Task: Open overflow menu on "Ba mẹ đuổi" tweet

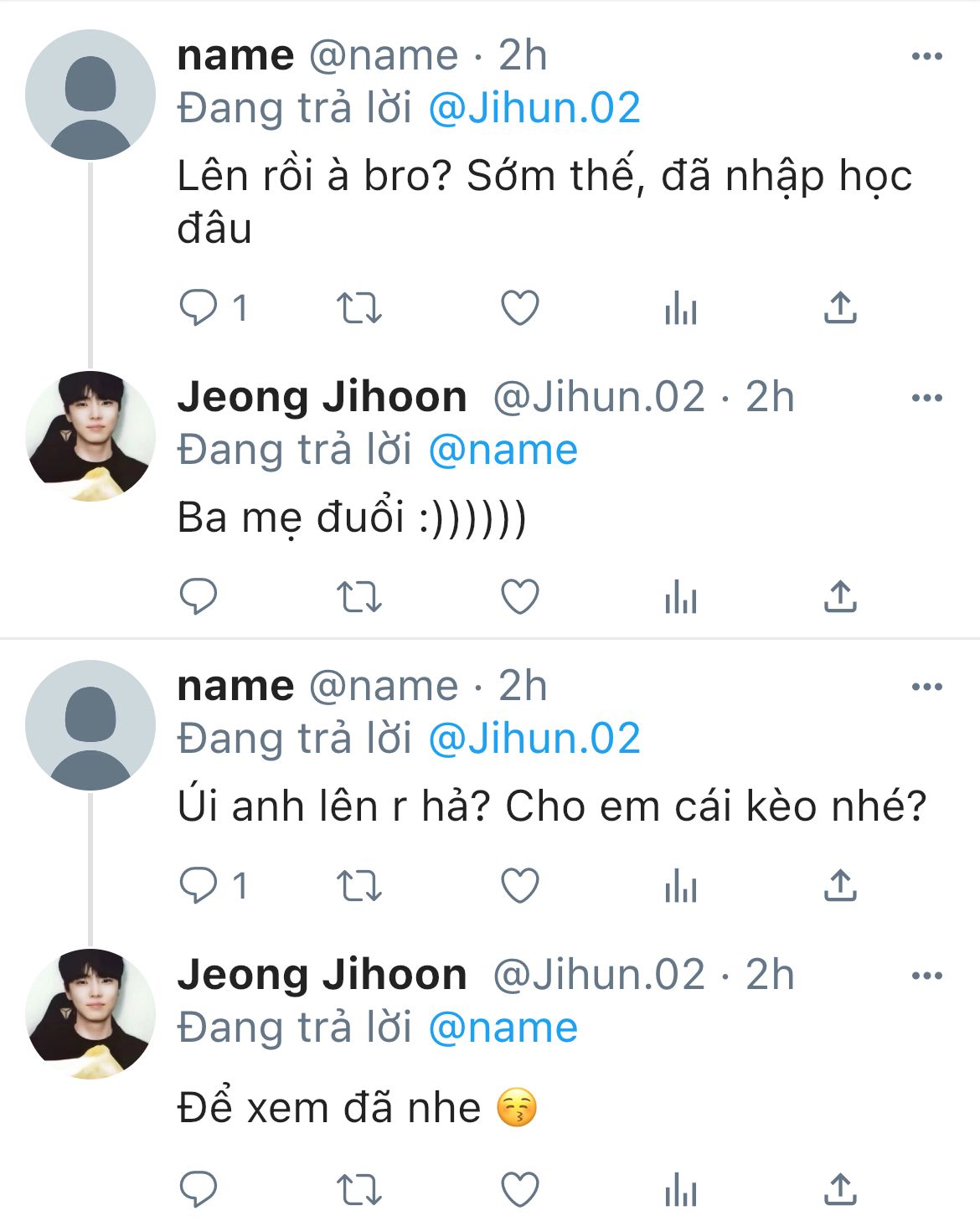Action: pyautogui.click(x=926, y=397)
